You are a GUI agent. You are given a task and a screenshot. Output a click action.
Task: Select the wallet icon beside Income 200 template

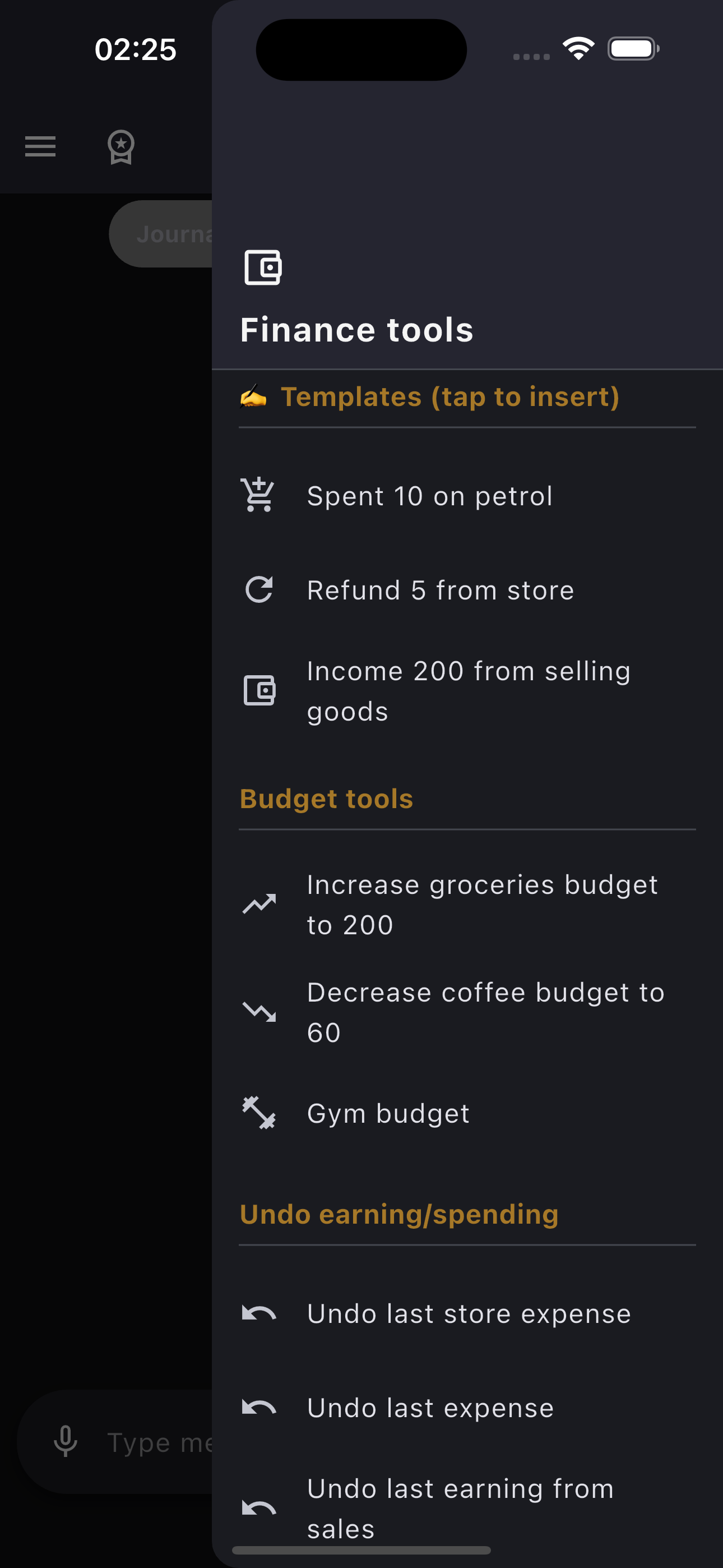click(x=259, y=690)
